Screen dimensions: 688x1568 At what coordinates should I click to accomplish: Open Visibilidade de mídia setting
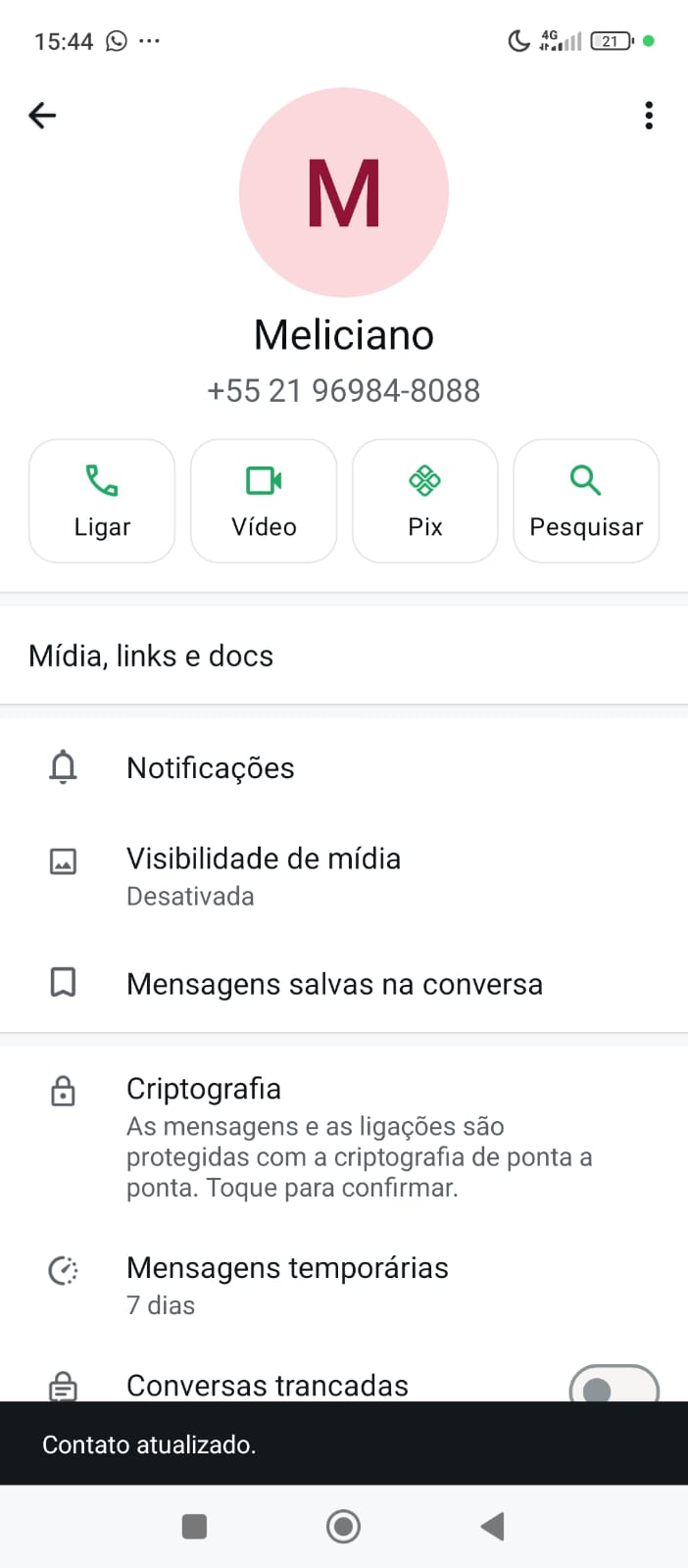(344, 876)
